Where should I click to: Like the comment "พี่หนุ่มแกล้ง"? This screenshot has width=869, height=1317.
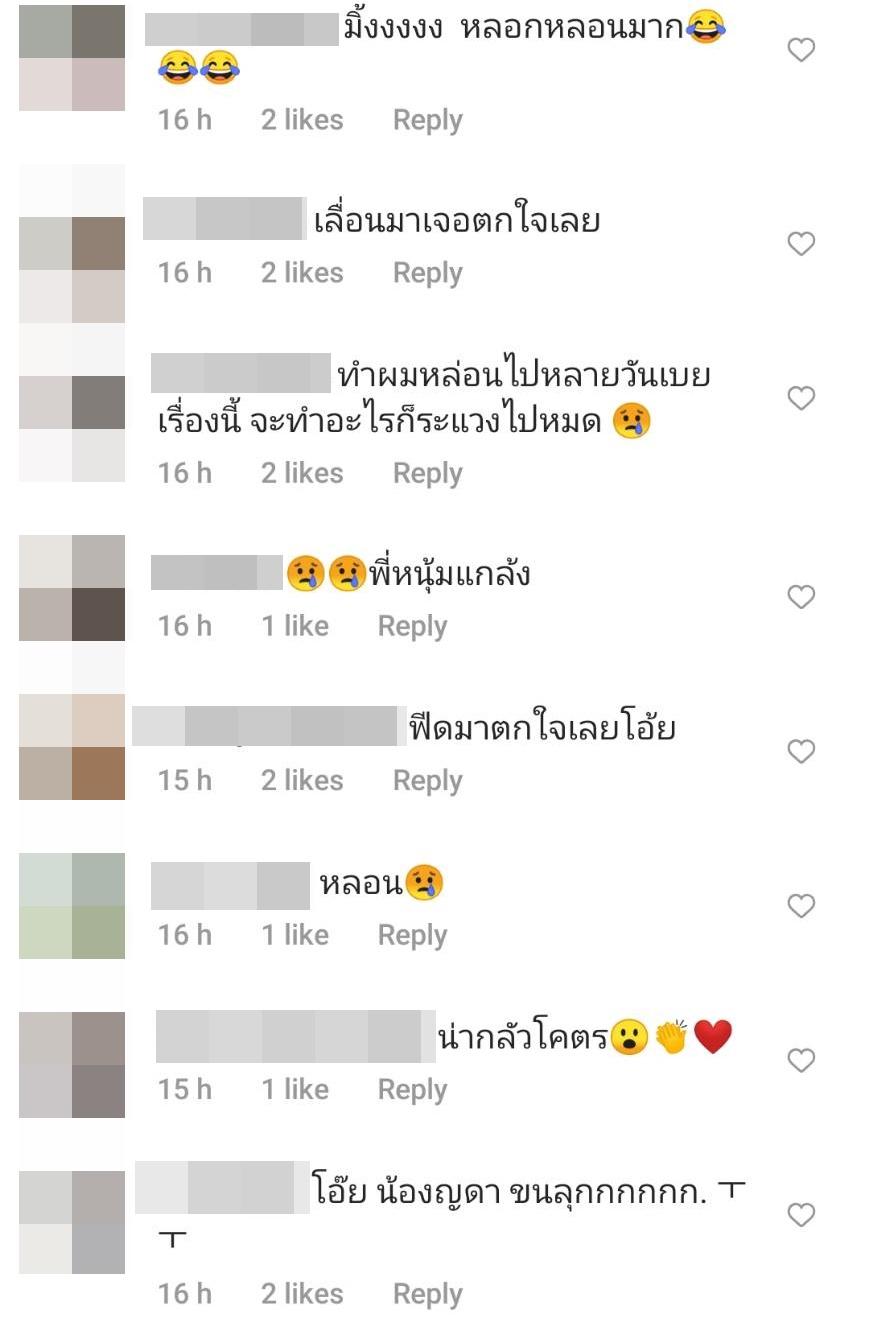(801, 597)
